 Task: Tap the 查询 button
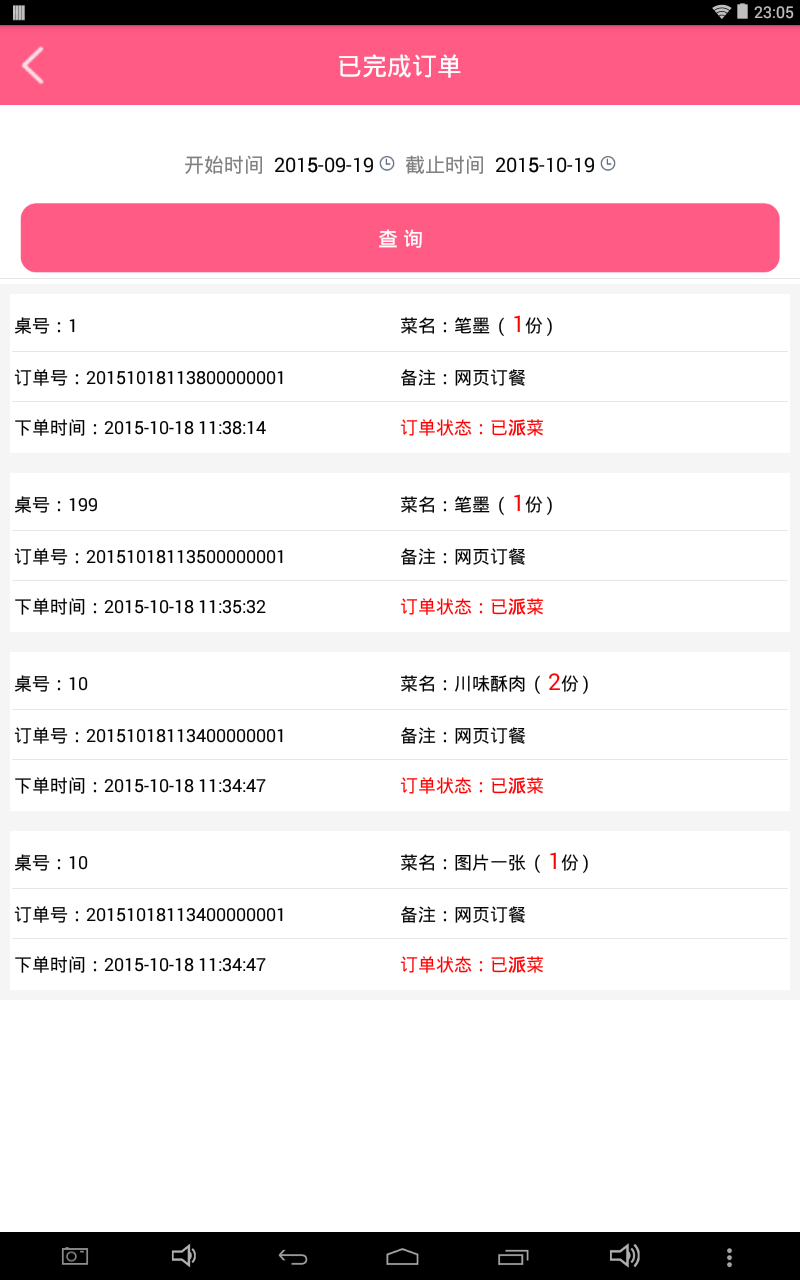(400, 238)
